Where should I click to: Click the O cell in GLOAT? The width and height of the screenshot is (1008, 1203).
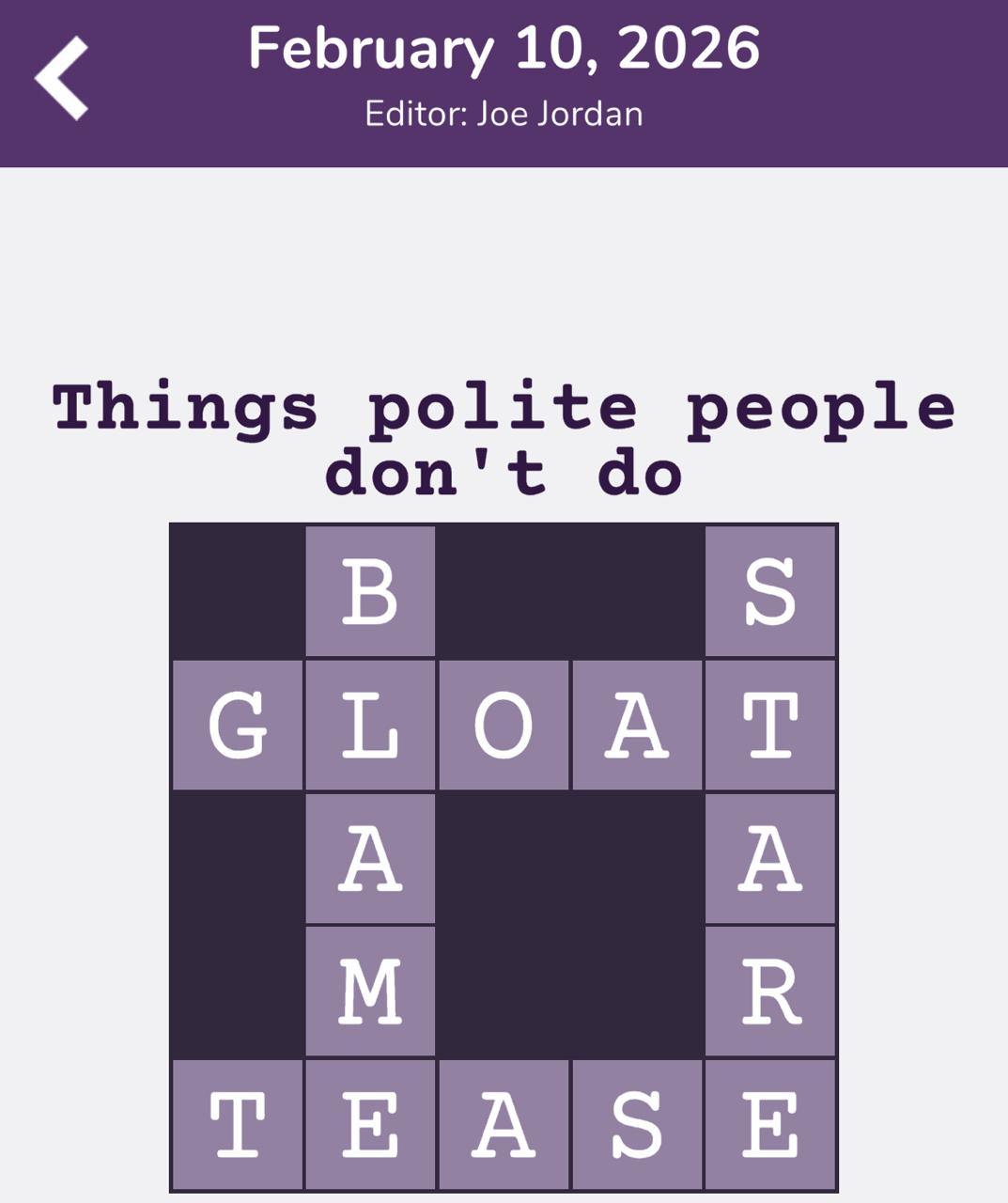tap(504, 726)
